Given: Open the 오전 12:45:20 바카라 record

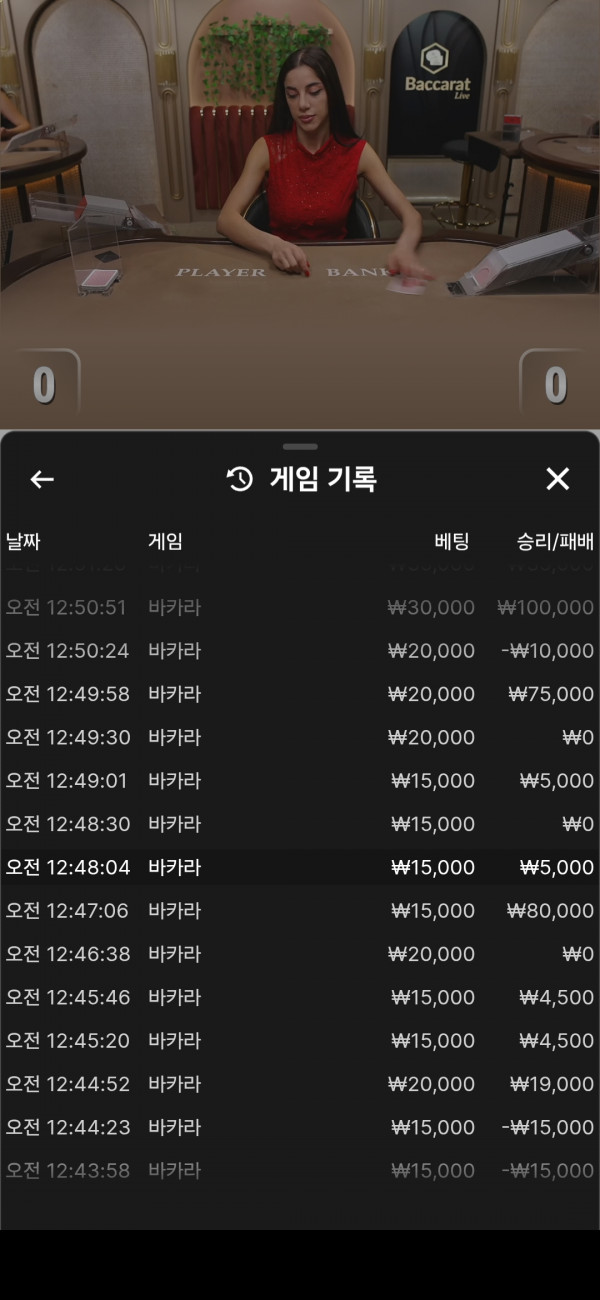Looking at the screenshot, I should (300, 1041).
